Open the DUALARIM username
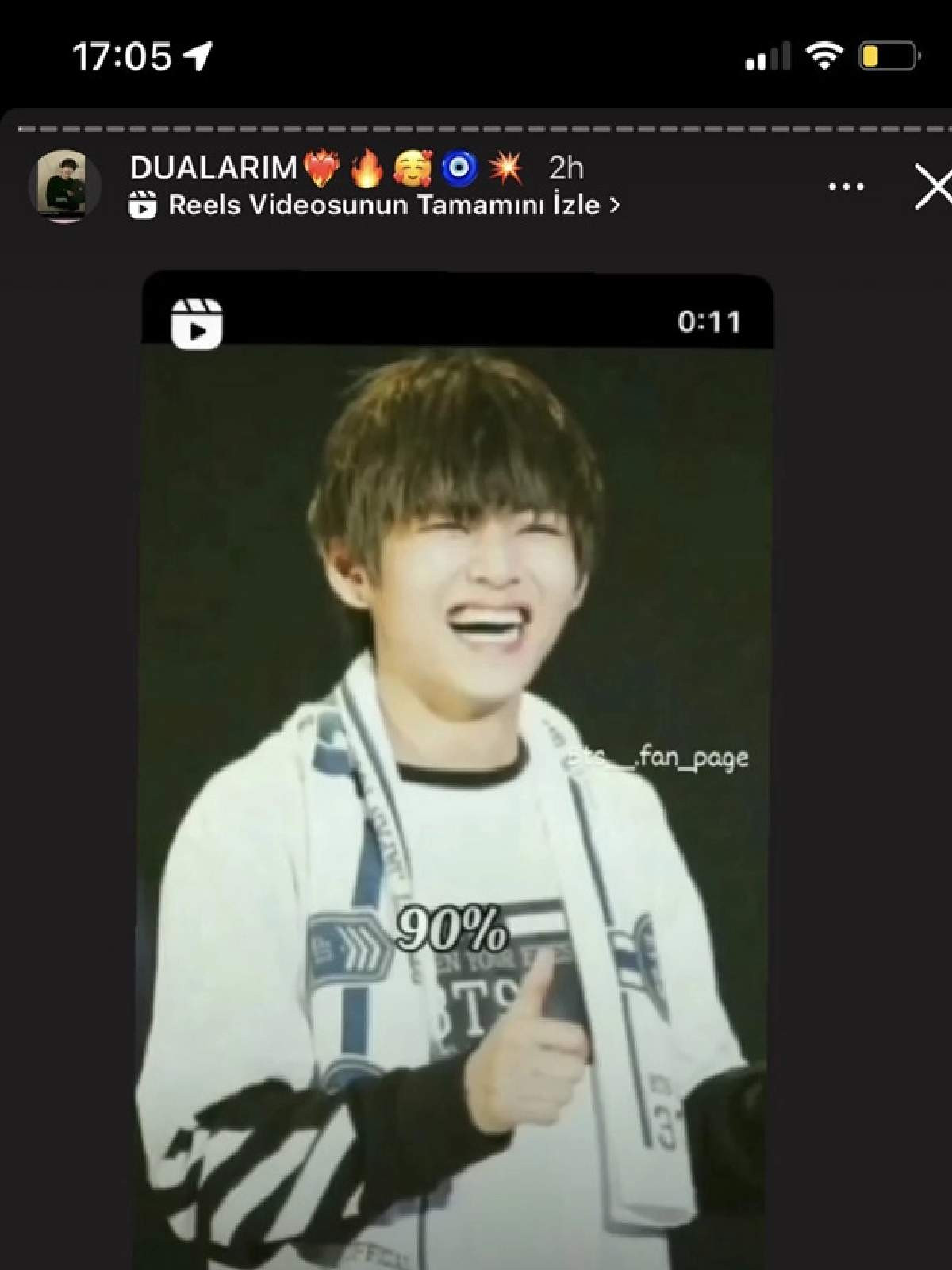This screenshot has width=952, height=1270. (213, 167)
